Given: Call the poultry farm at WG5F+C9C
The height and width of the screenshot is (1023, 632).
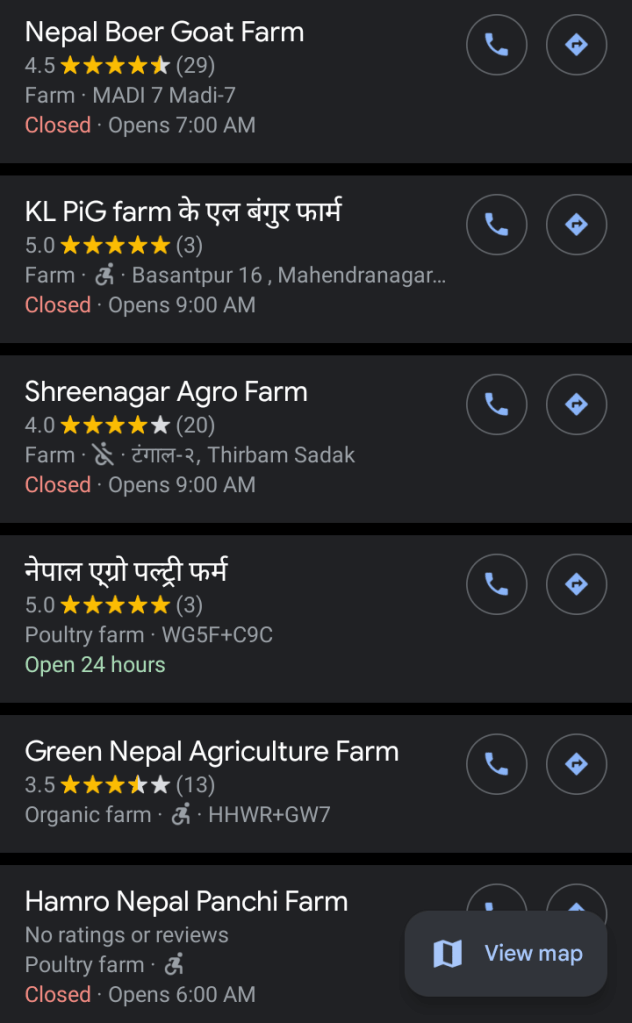Looking at the screenshot, I should click(x=497, y=584).
